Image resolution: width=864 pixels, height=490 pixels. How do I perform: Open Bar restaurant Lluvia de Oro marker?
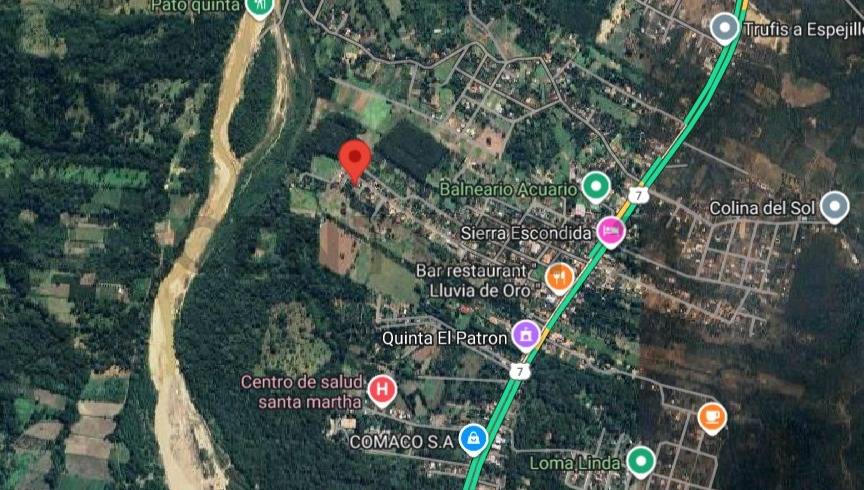point(559,276)
